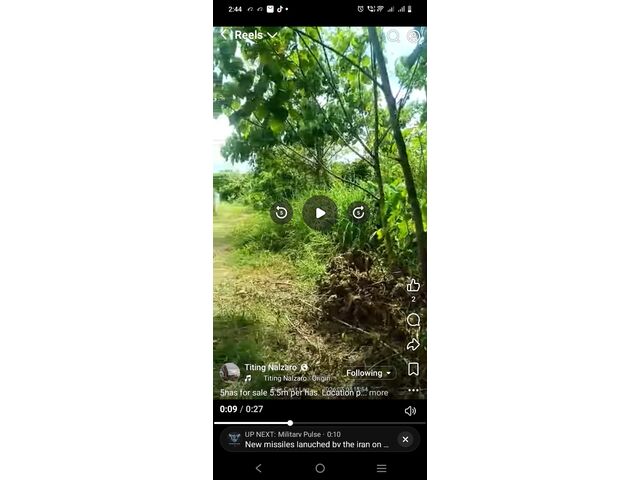This screenshot has width=640, height=480.
Task: Dismiss the Up Next Military Pulse banner
Action: (405, 439)
